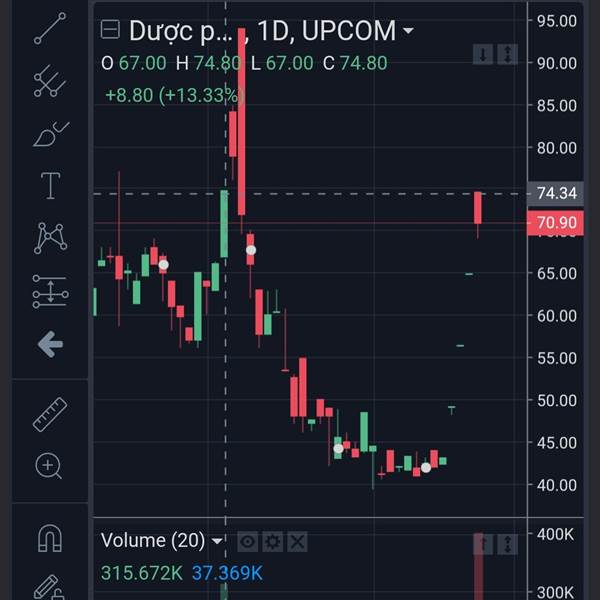Collapse the symbol legend with the minus box
Viewport: 600px width, 600px height.
tap(111, 30)
